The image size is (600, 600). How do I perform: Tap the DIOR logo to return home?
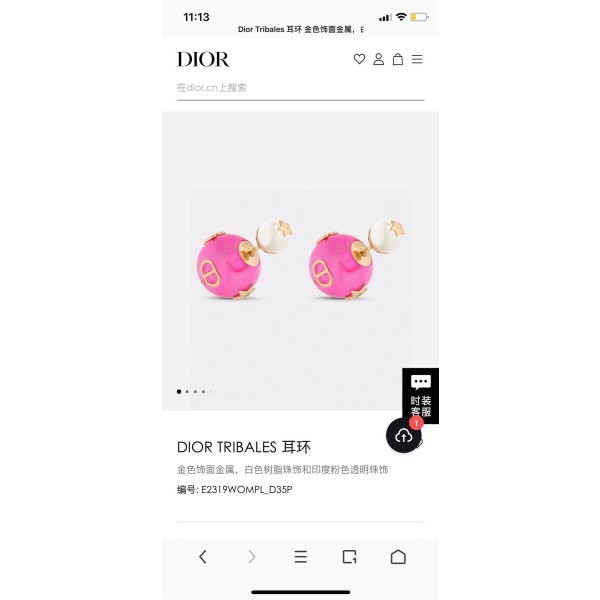pyautogui.click(x=203, y=59)
